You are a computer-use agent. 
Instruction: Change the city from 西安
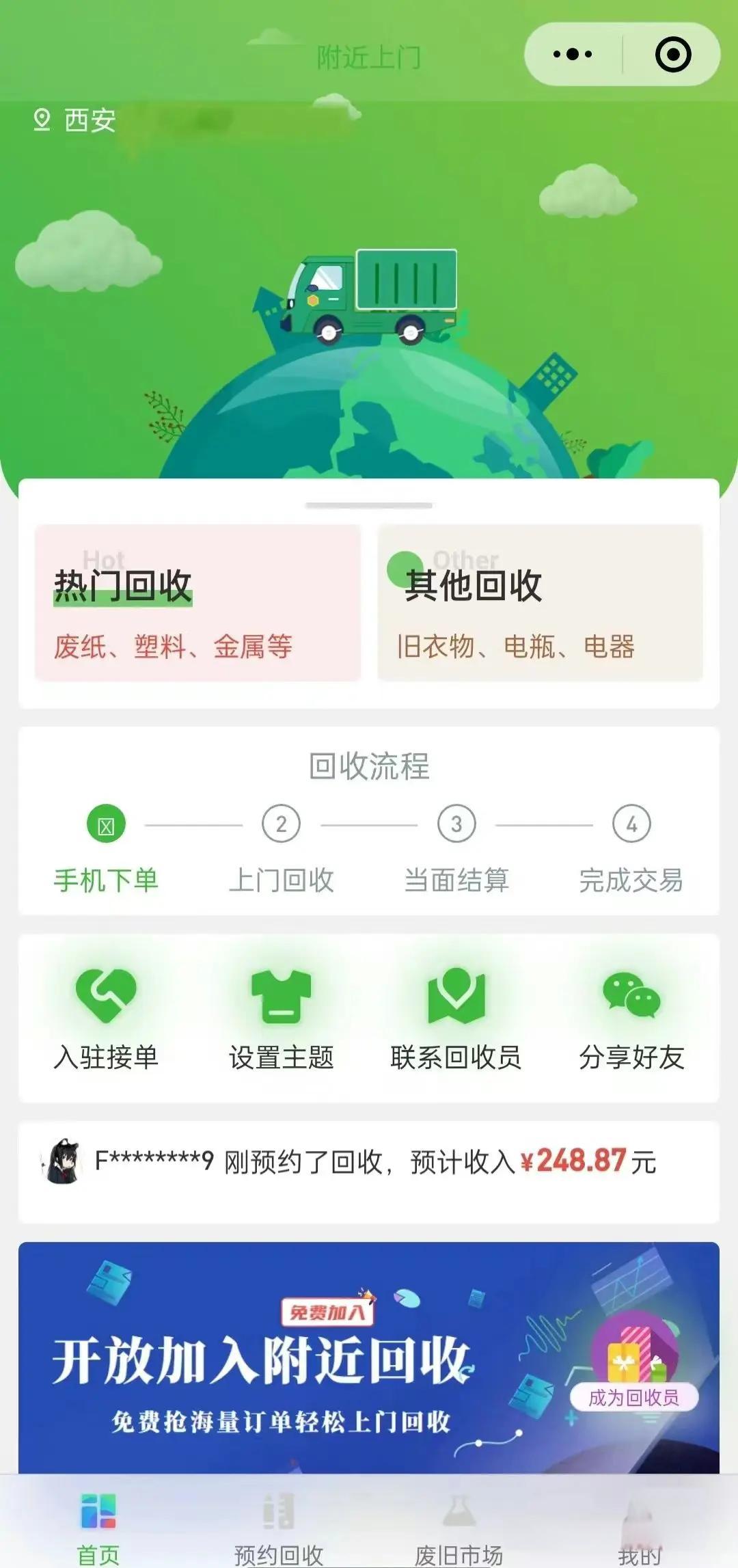click(75, 120)
